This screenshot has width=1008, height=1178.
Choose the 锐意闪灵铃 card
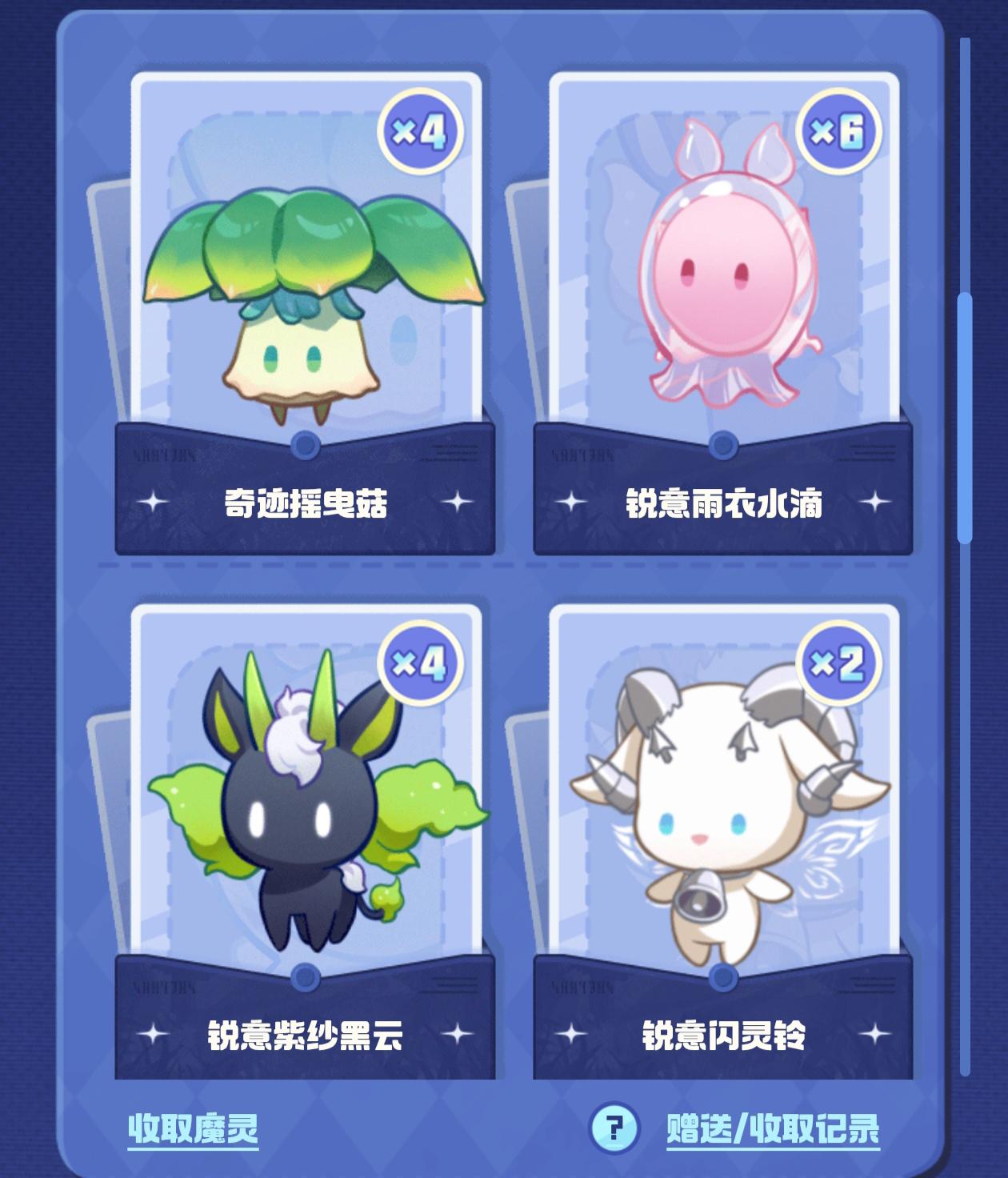tap(723, 840)
